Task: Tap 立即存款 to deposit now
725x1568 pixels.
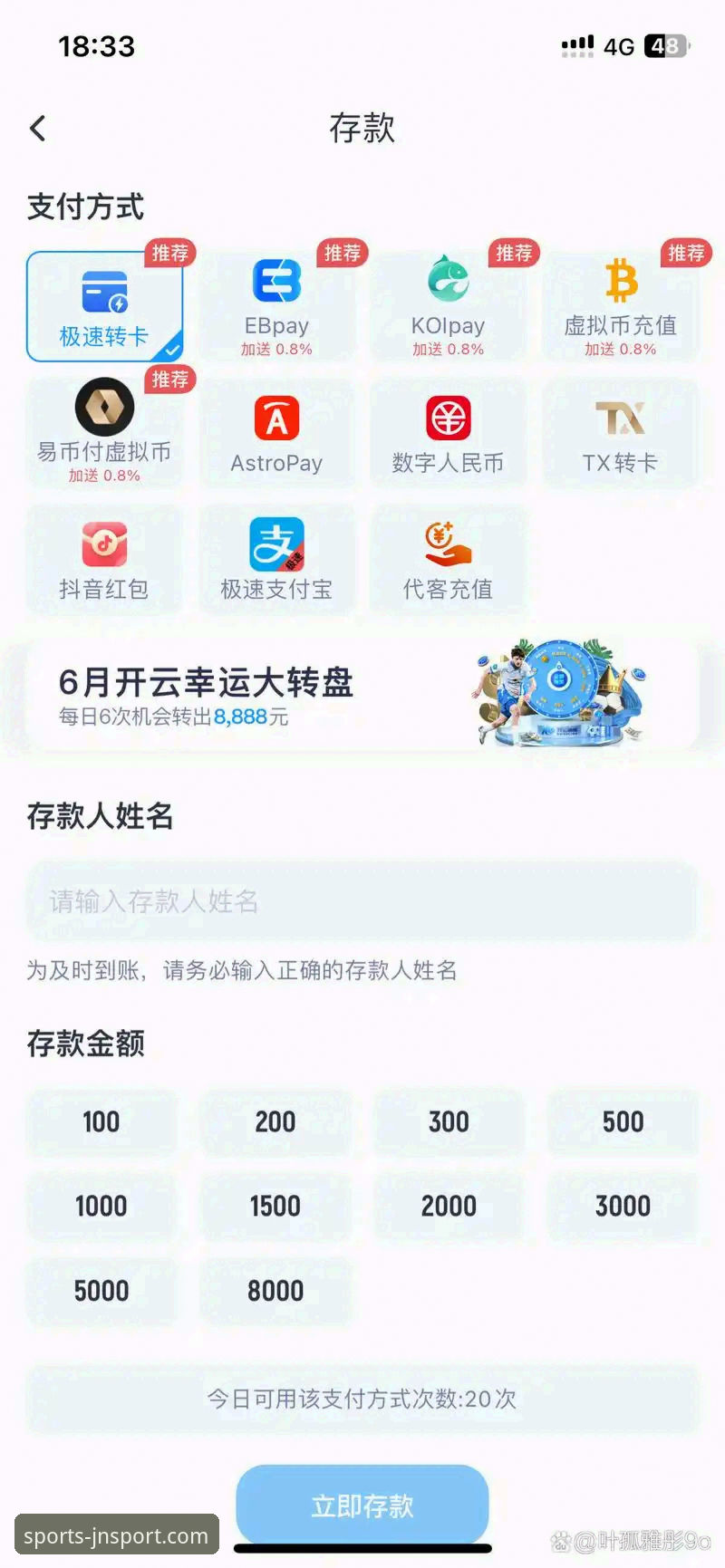Action: 362,1505
